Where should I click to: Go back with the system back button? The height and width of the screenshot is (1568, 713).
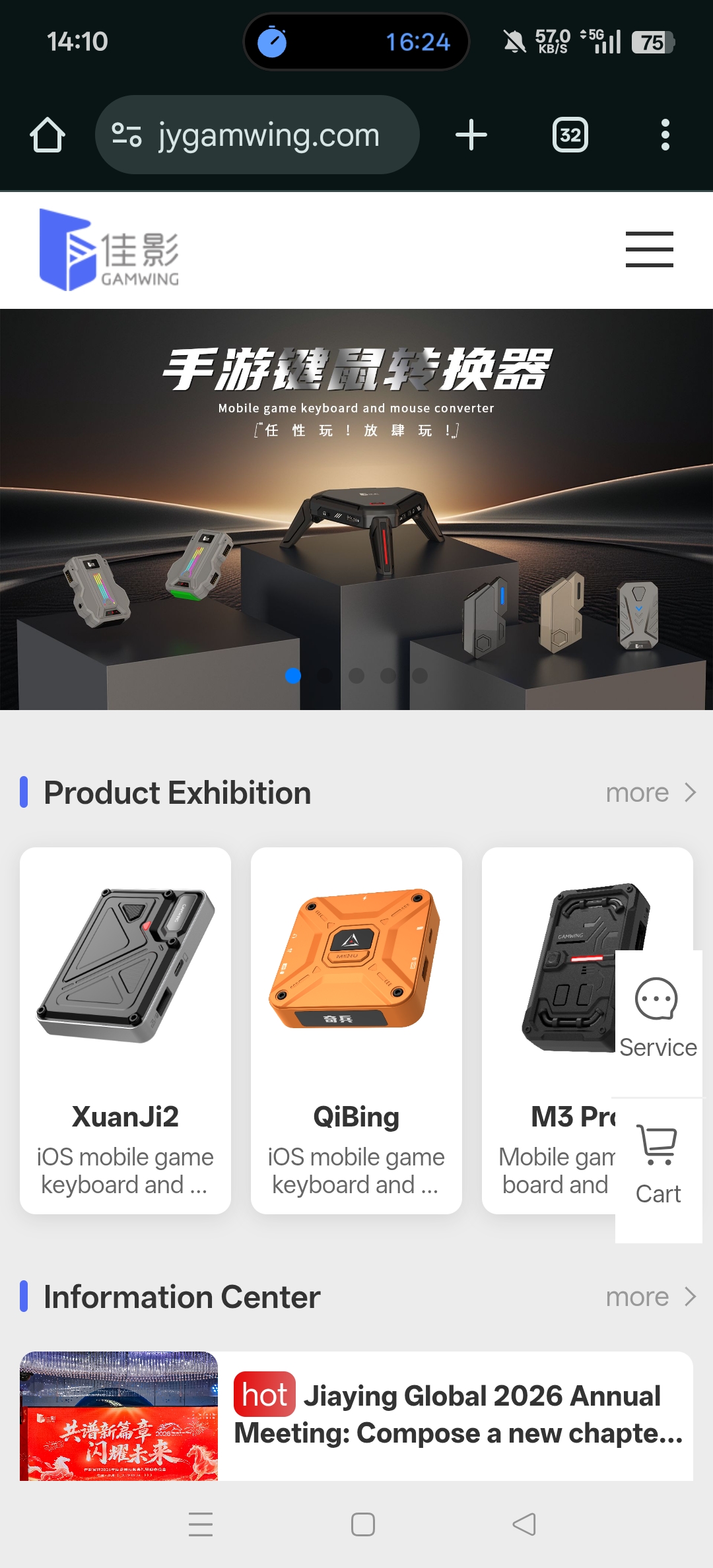[524, 1524]
